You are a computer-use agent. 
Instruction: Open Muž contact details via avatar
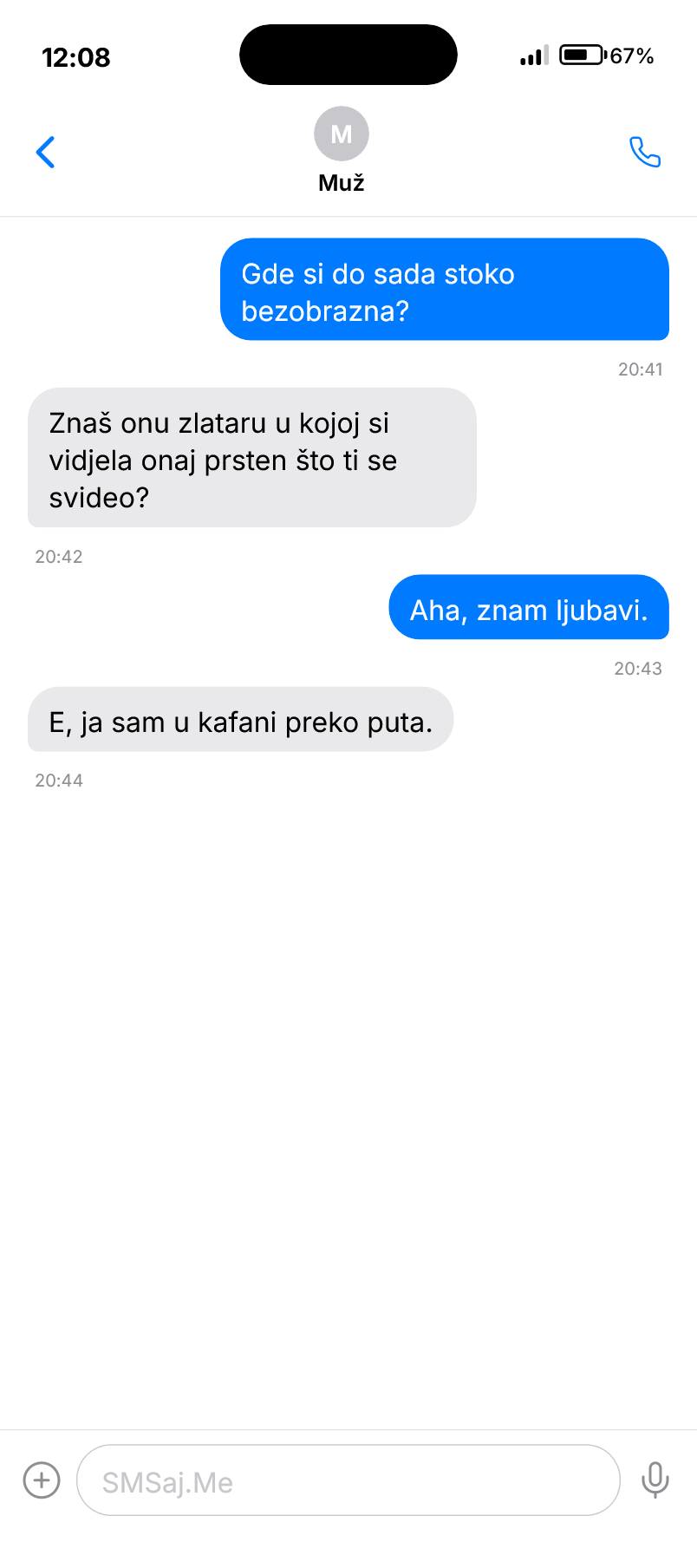342,134
